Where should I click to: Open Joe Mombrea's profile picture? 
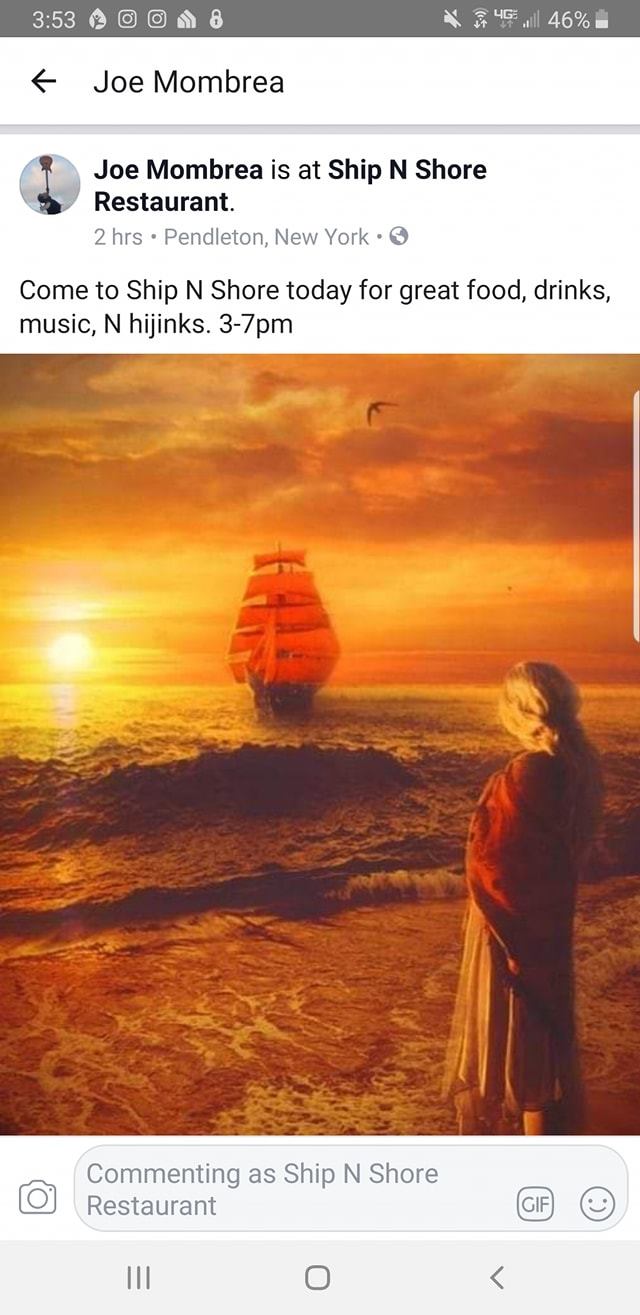(x=50, y=184)
